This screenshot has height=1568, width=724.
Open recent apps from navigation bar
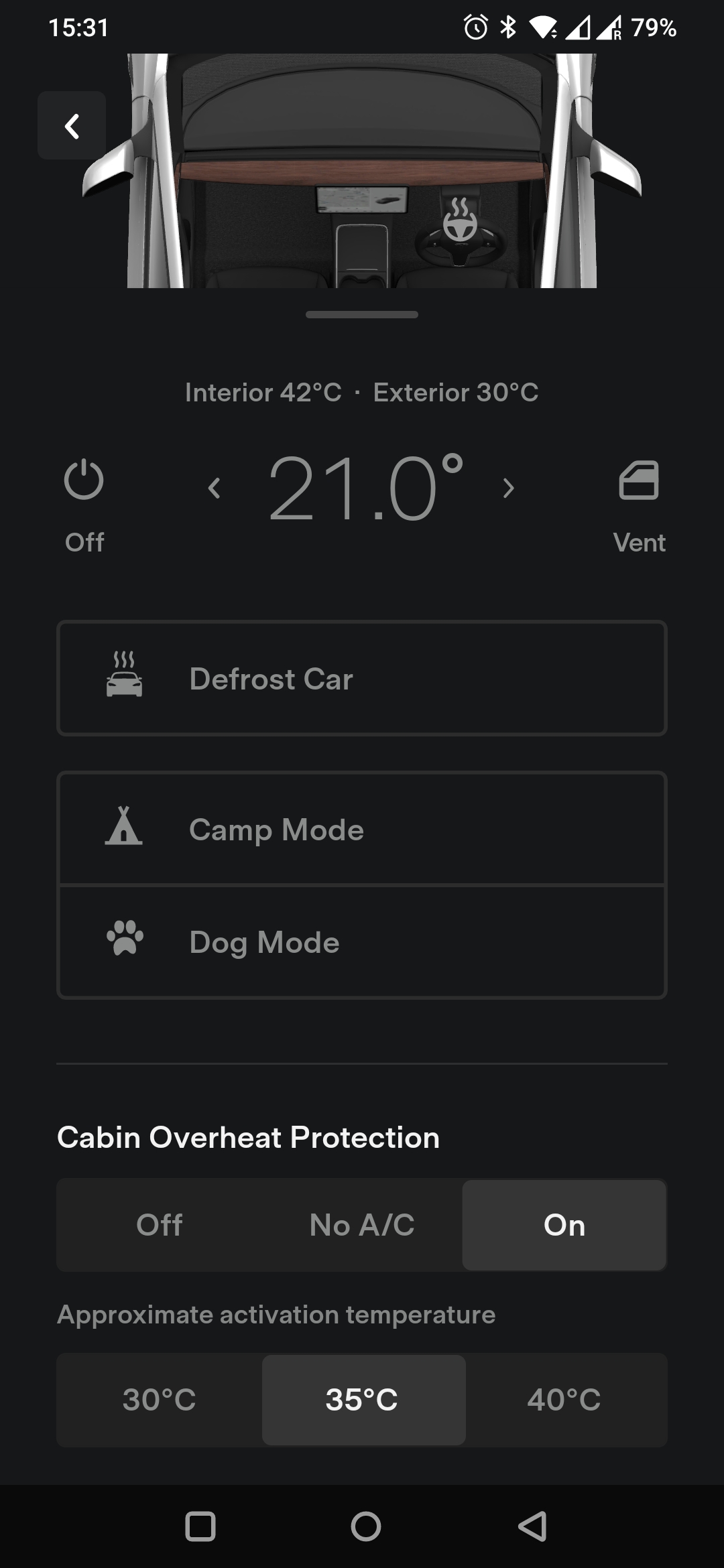200,1527
